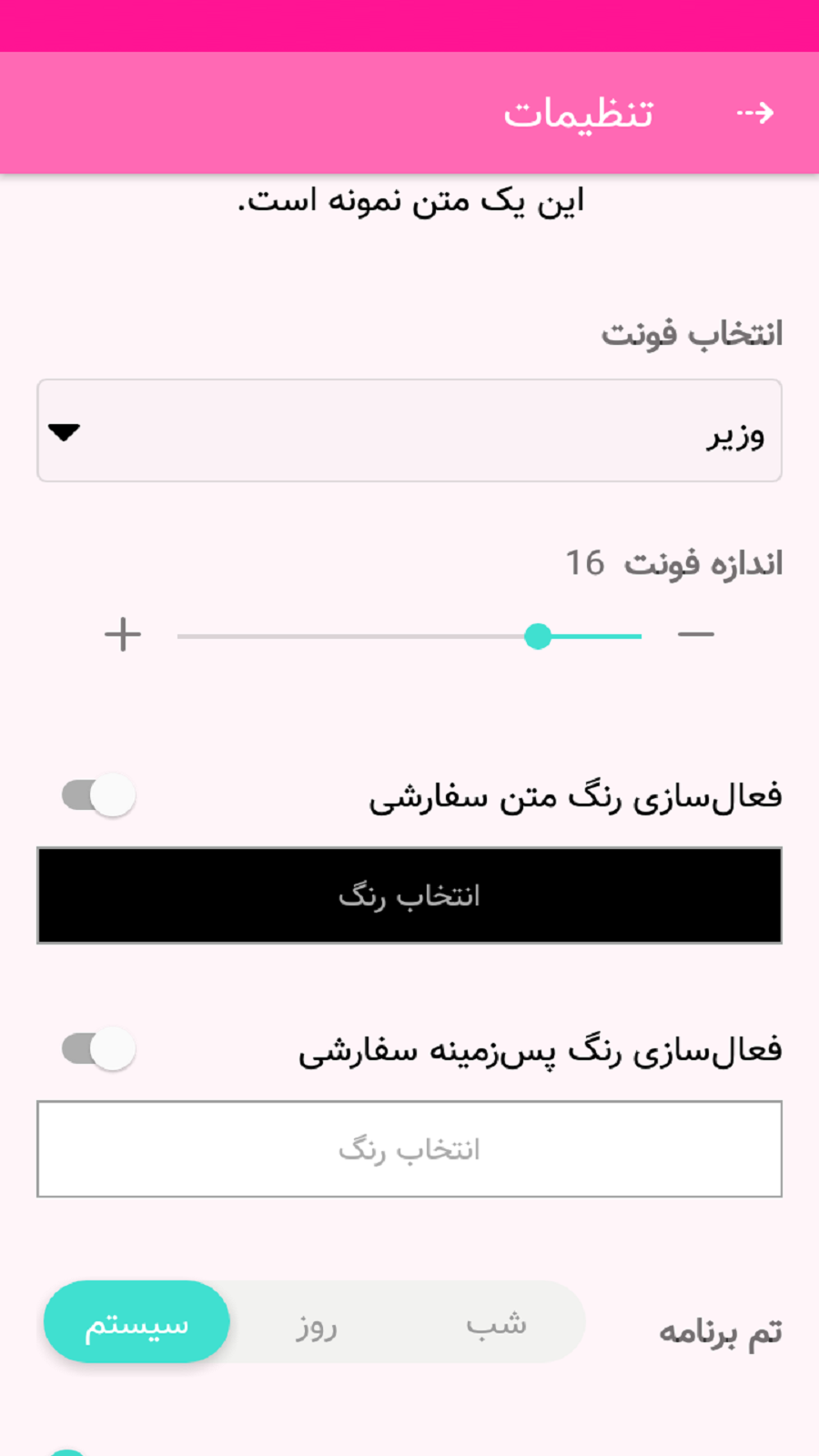819x1456 pixels.
Task: Go back using the arrow icon
Action: coord(754,113)
